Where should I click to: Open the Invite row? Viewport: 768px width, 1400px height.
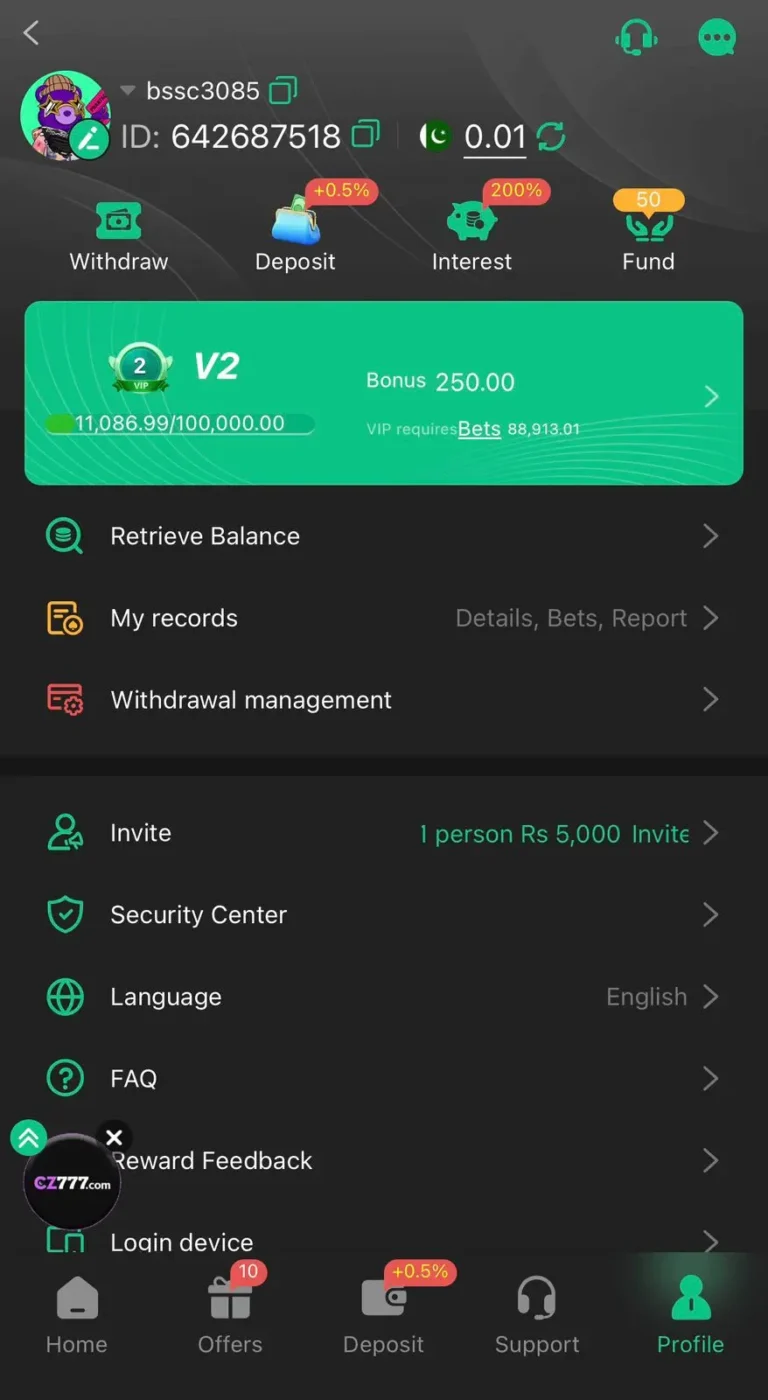[384, 833]
